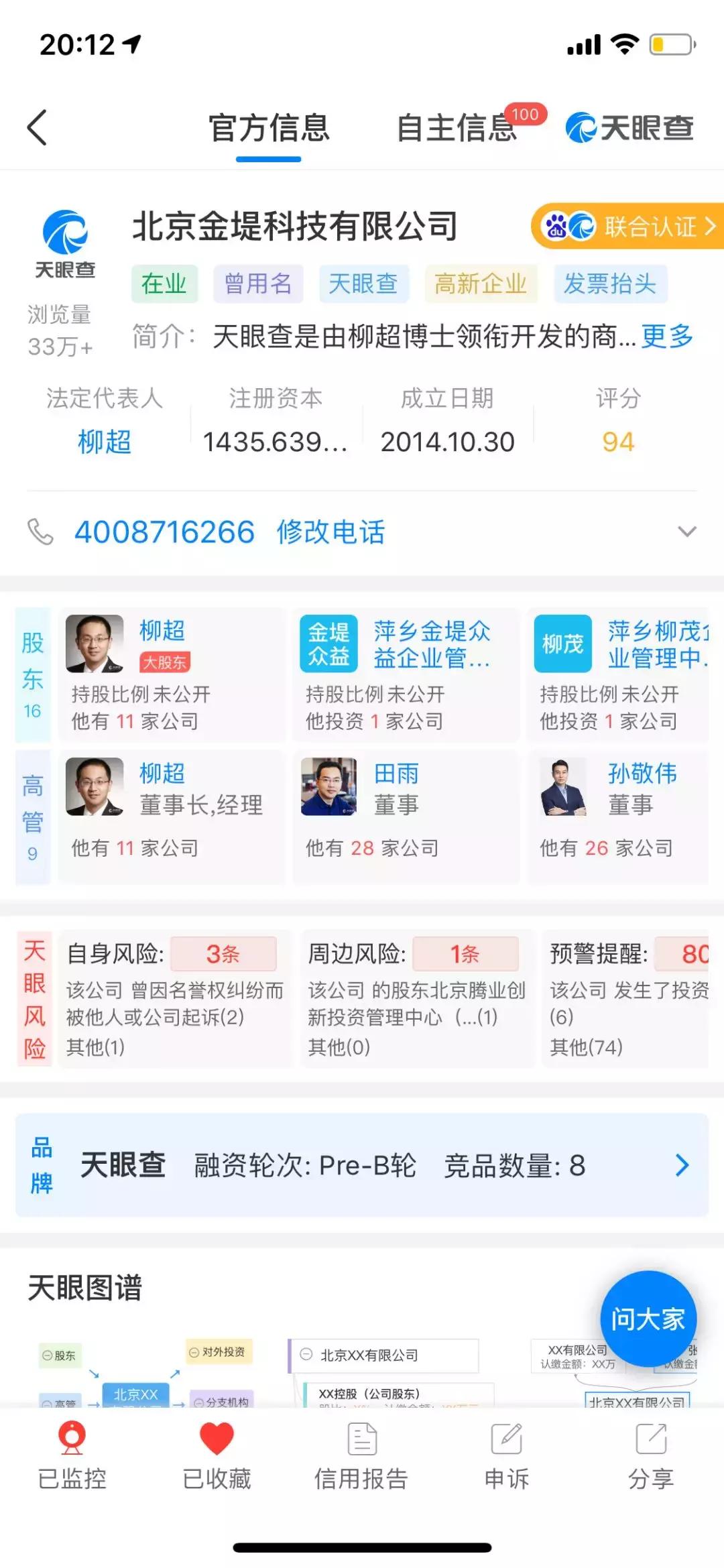Switch to the 自主信息 tab
Viewport: 724px width, 1568px height.
(458, 129)
